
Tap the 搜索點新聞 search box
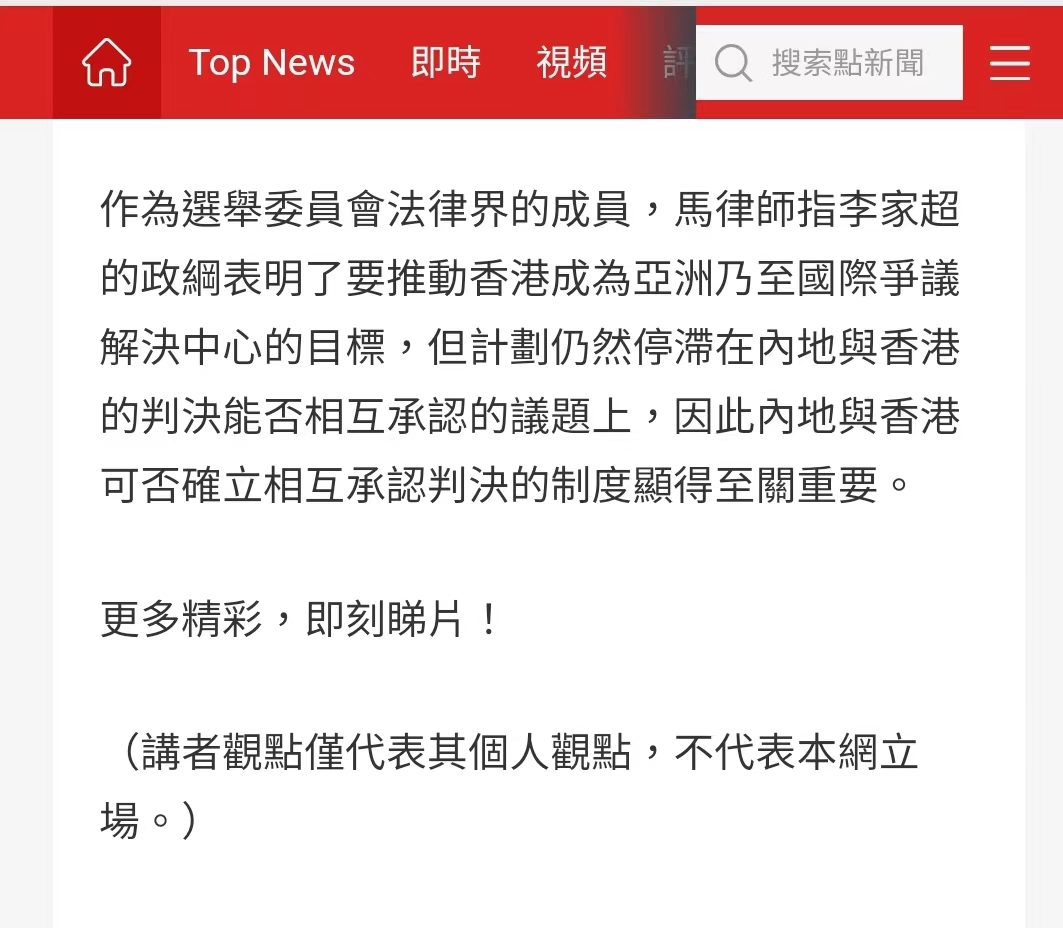(845, 63)
